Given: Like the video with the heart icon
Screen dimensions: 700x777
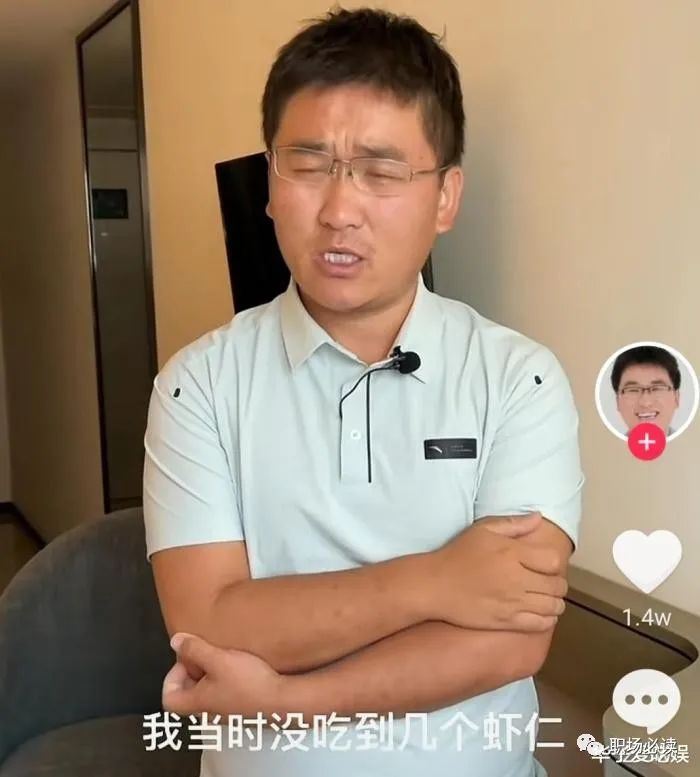Looking at the screenshot, I should point(646,560).
